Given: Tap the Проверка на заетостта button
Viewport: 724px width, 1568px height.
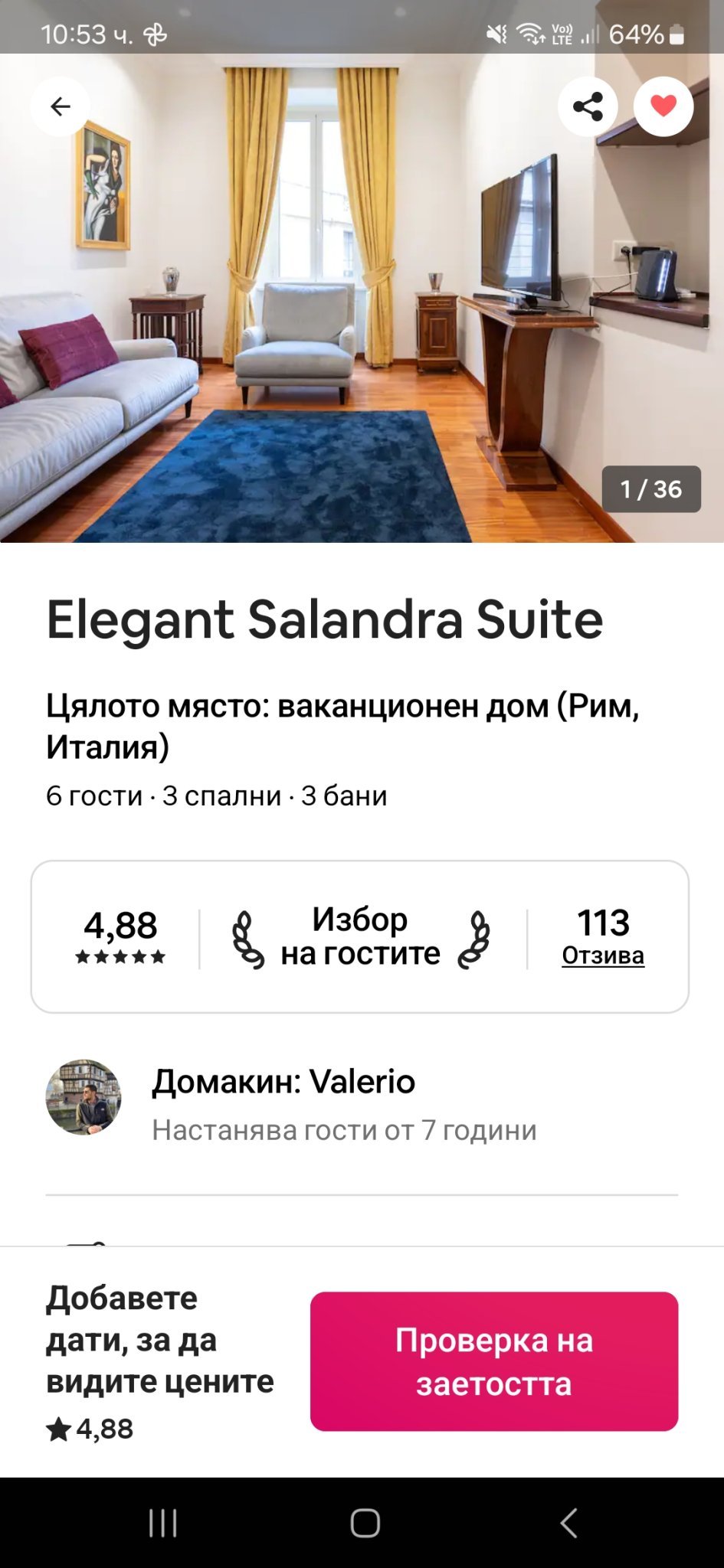Looking at the screenshot, I should pos(494,1361).
